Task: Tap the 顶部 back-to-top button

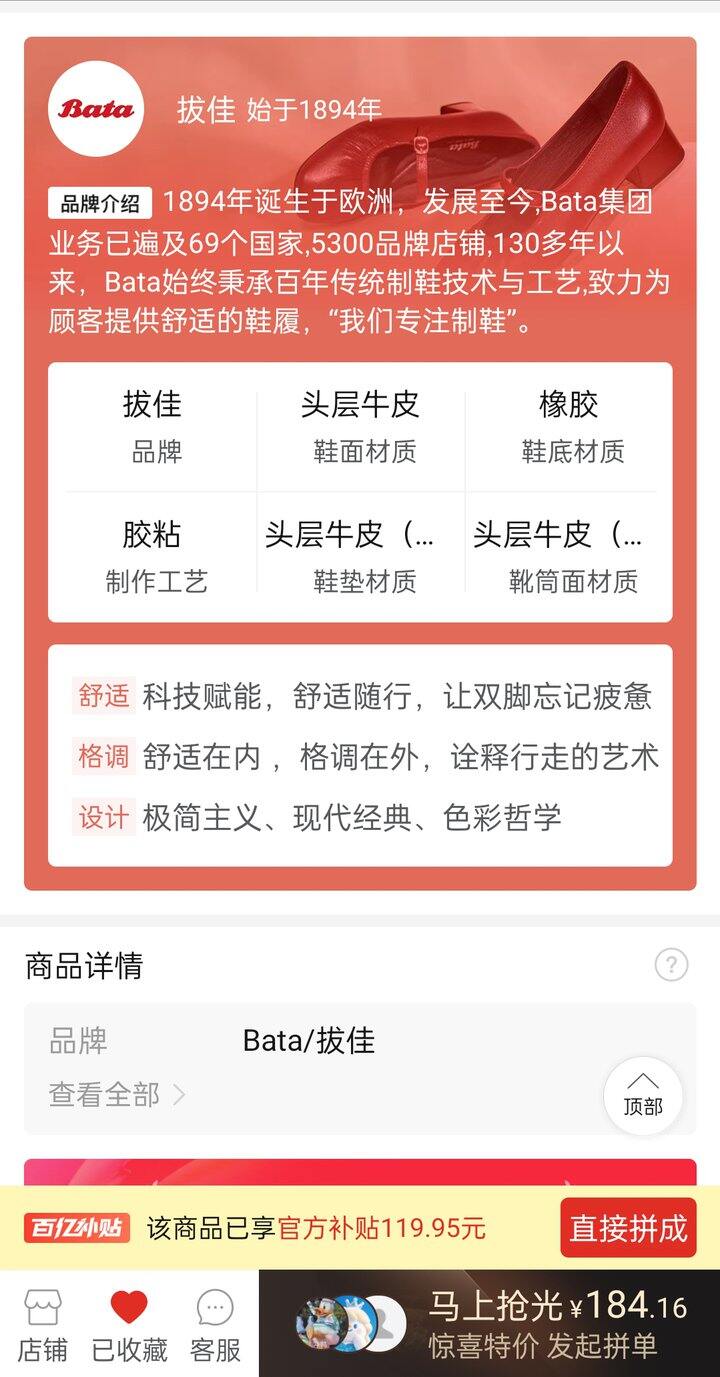Action: pos(642,1095)
